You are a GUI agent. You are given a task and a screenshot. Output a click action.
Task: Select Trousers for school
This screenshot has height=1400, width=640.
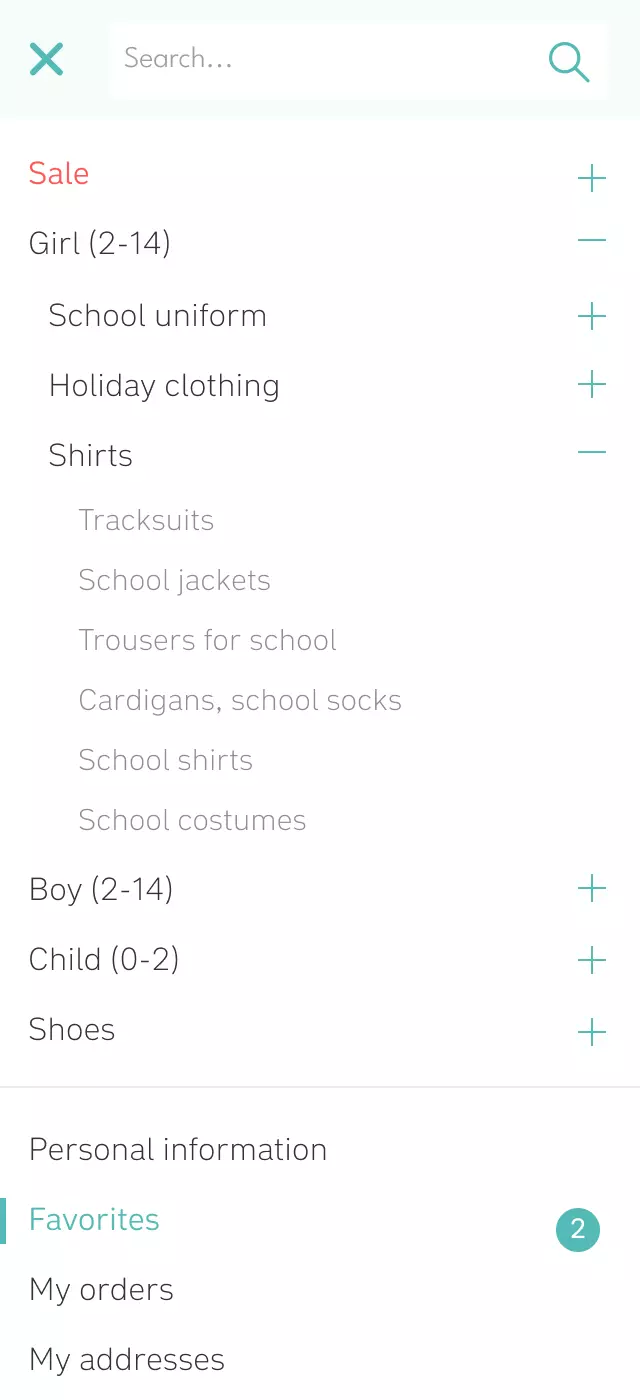(x=207, y=640)
